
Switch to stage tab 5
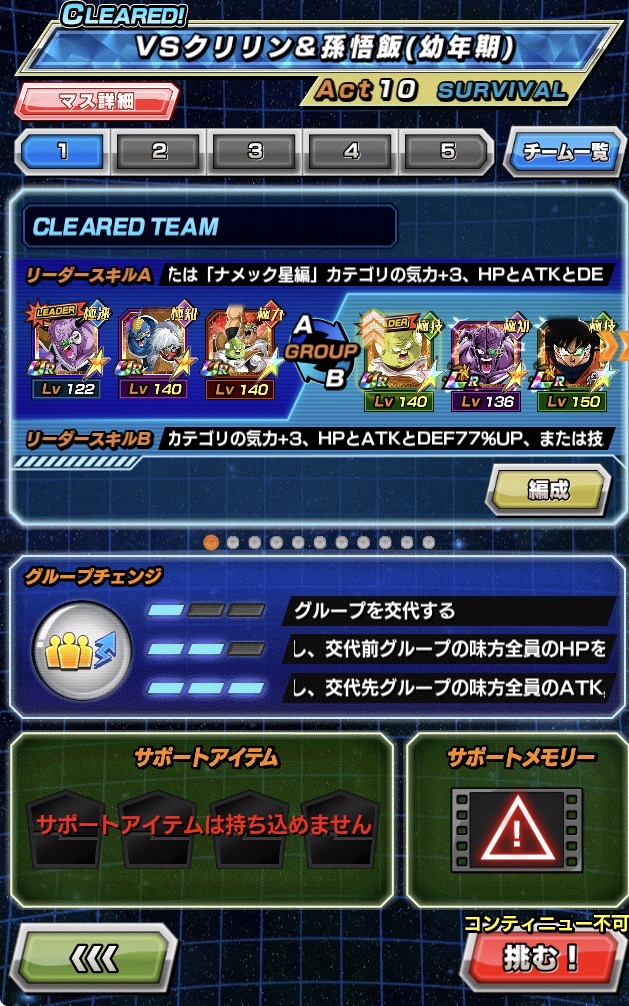[x=447, y=152]
